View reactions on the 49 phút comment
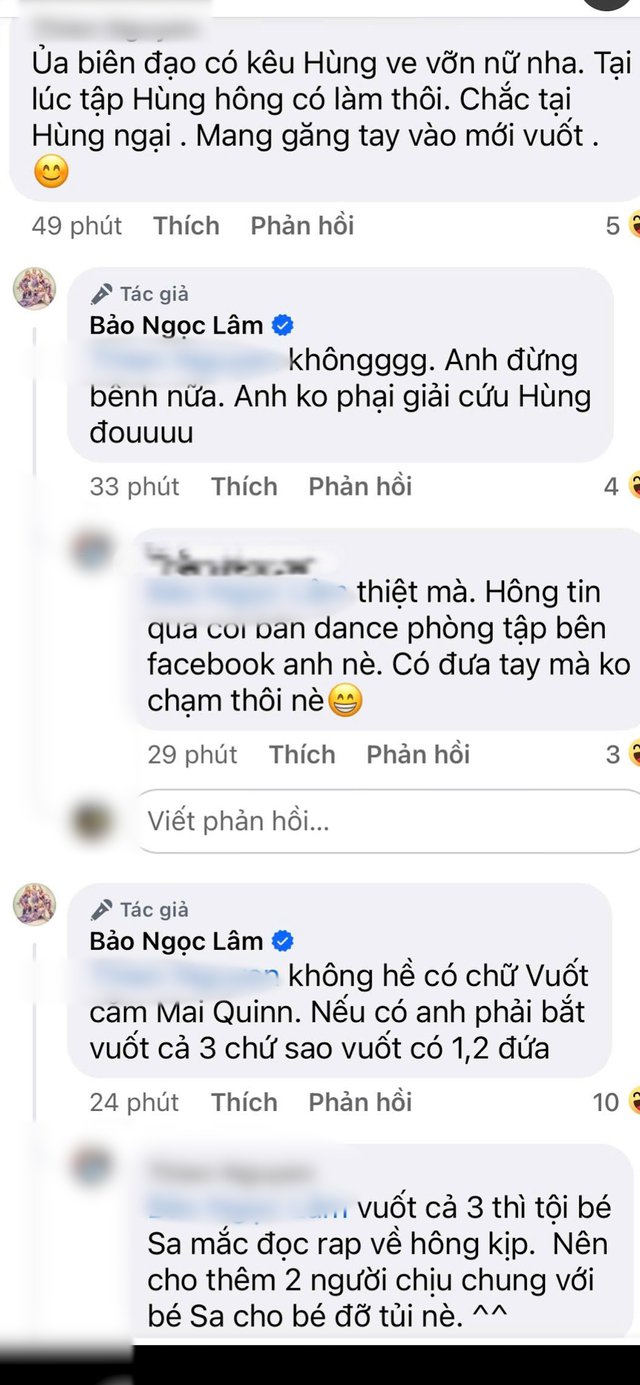This screenshot has width=640, height=1385. click(623, 226)
